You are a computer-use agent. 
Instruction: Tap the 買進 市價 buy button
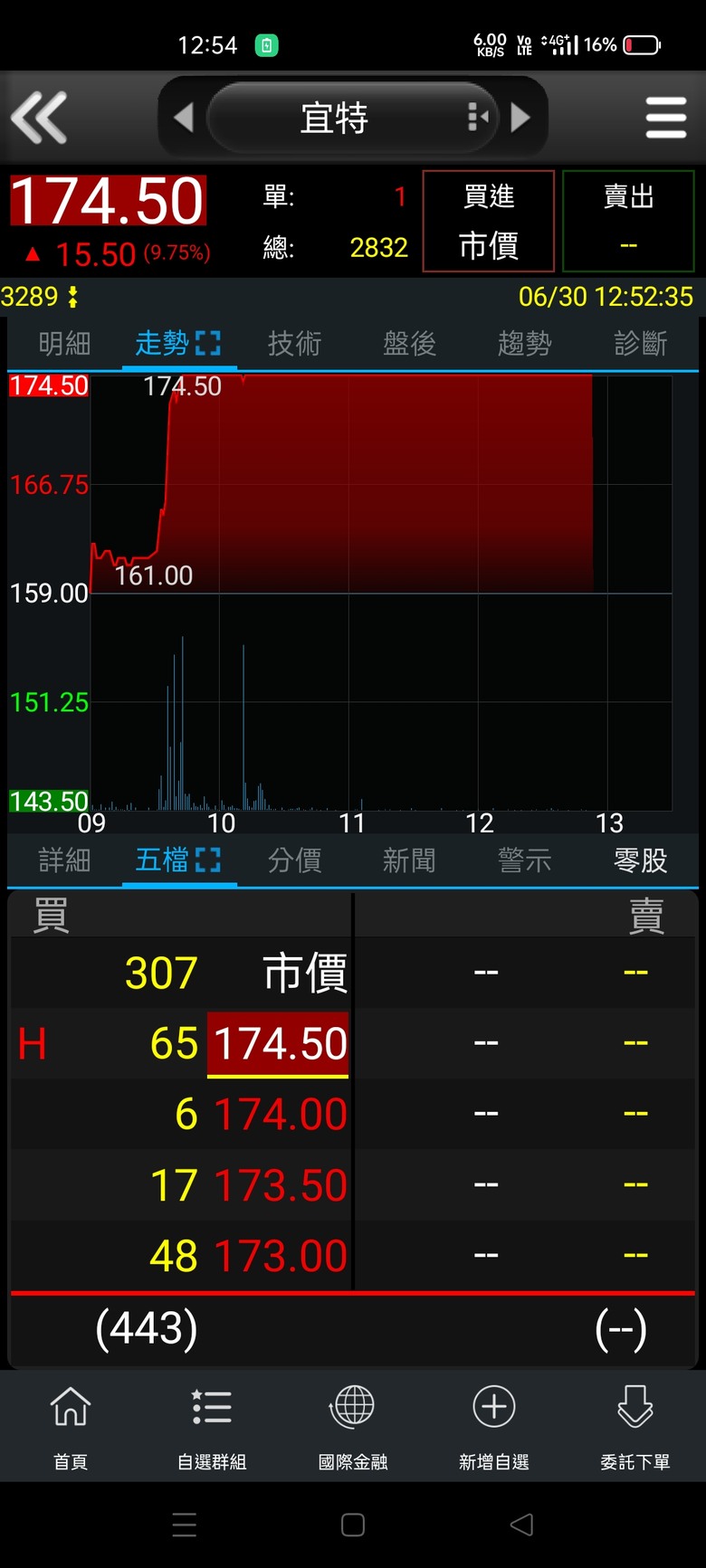489,221
